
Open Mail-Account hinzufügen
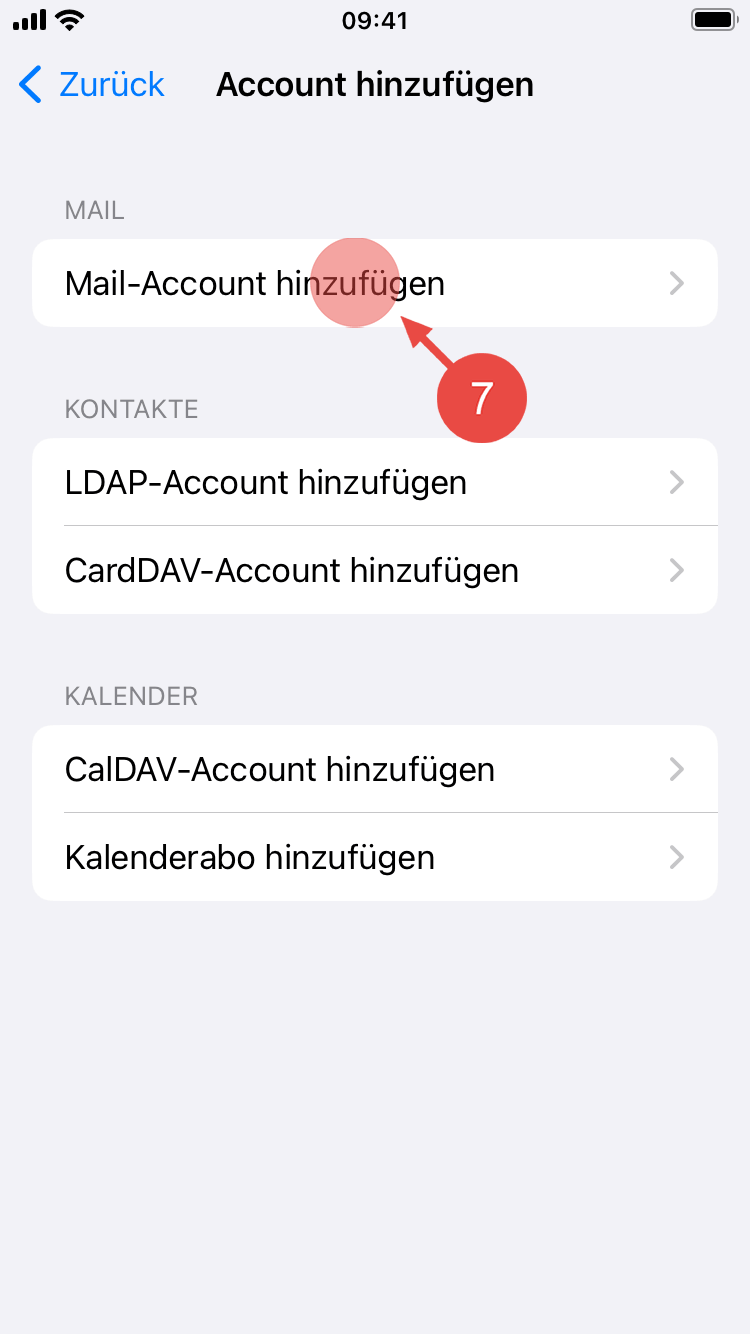pyautogui.click(x=374, y=284)
